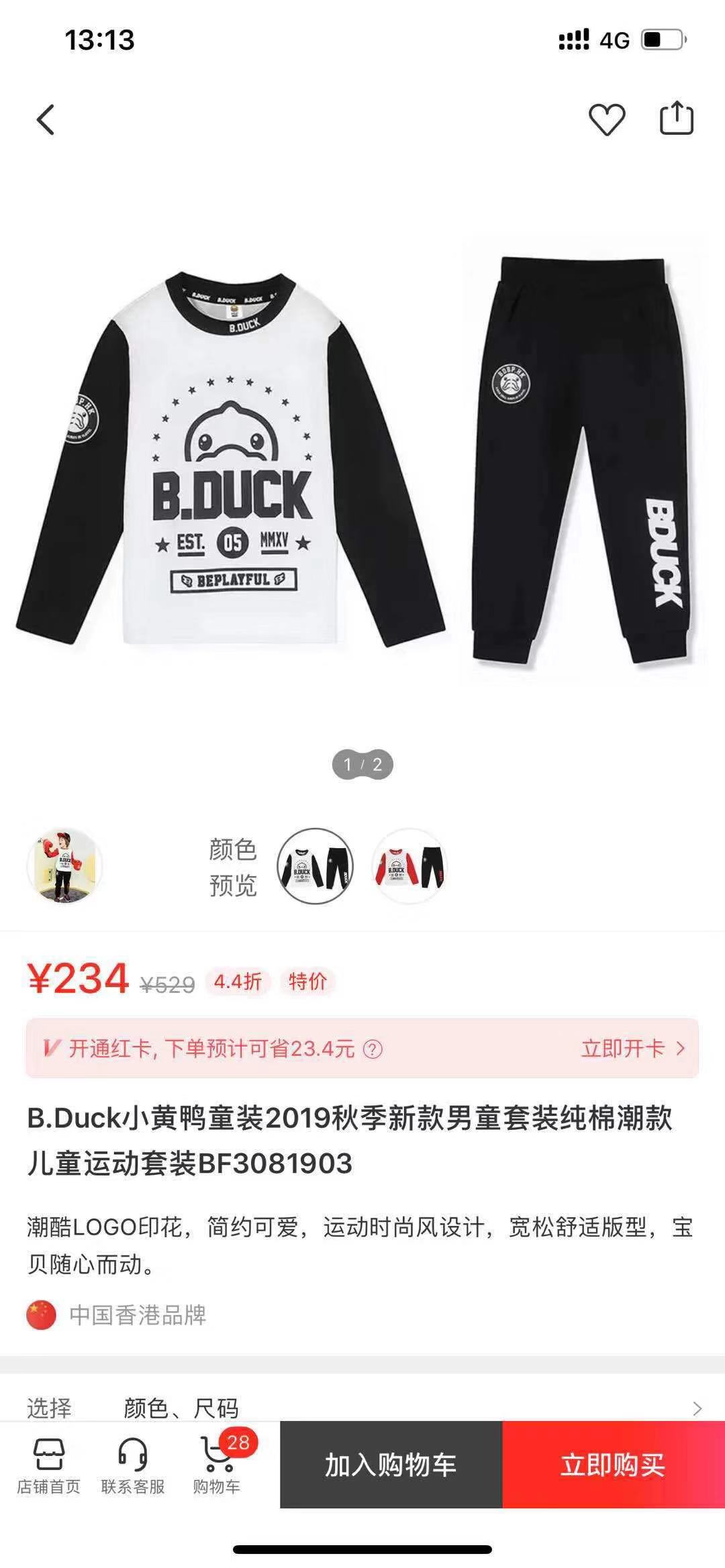Open the 购物车 shopping cart
The image size is (725, 1568).
click(217, 1466)
